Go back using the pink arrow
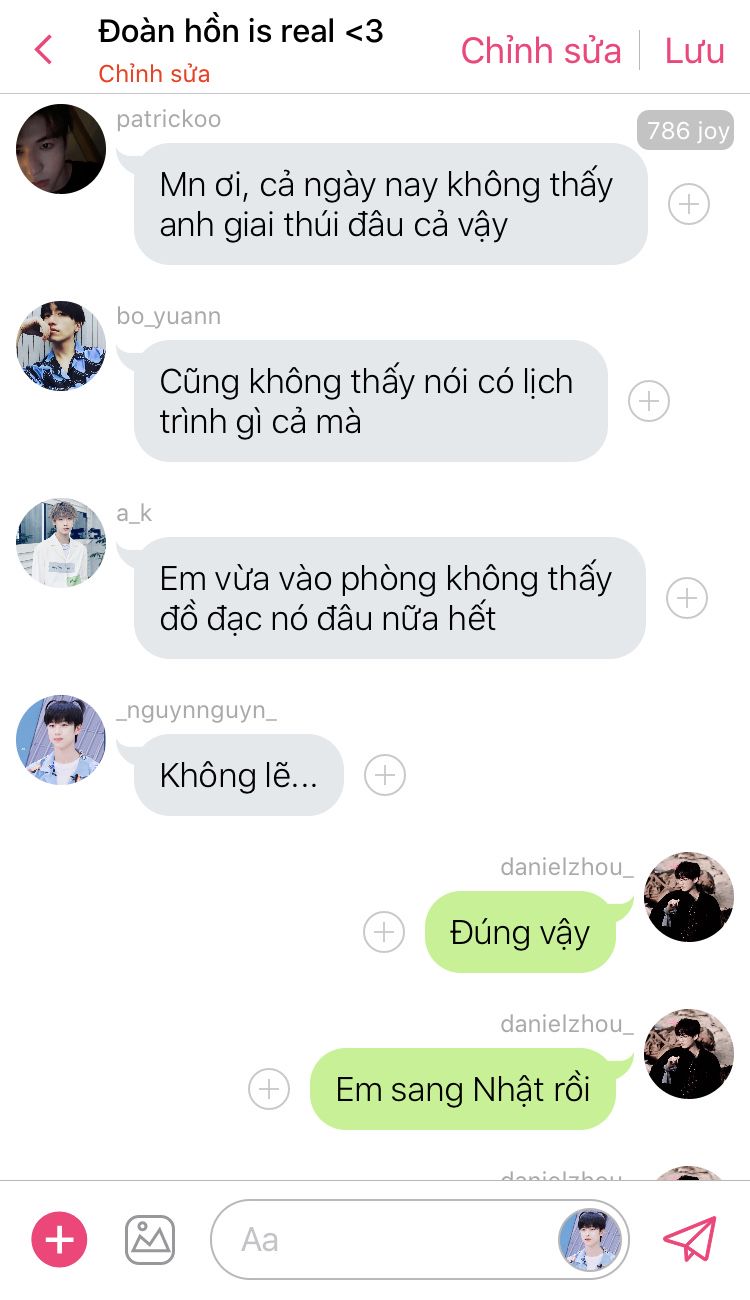Viewport: 750px width, 1300px height. coord(43,49)
